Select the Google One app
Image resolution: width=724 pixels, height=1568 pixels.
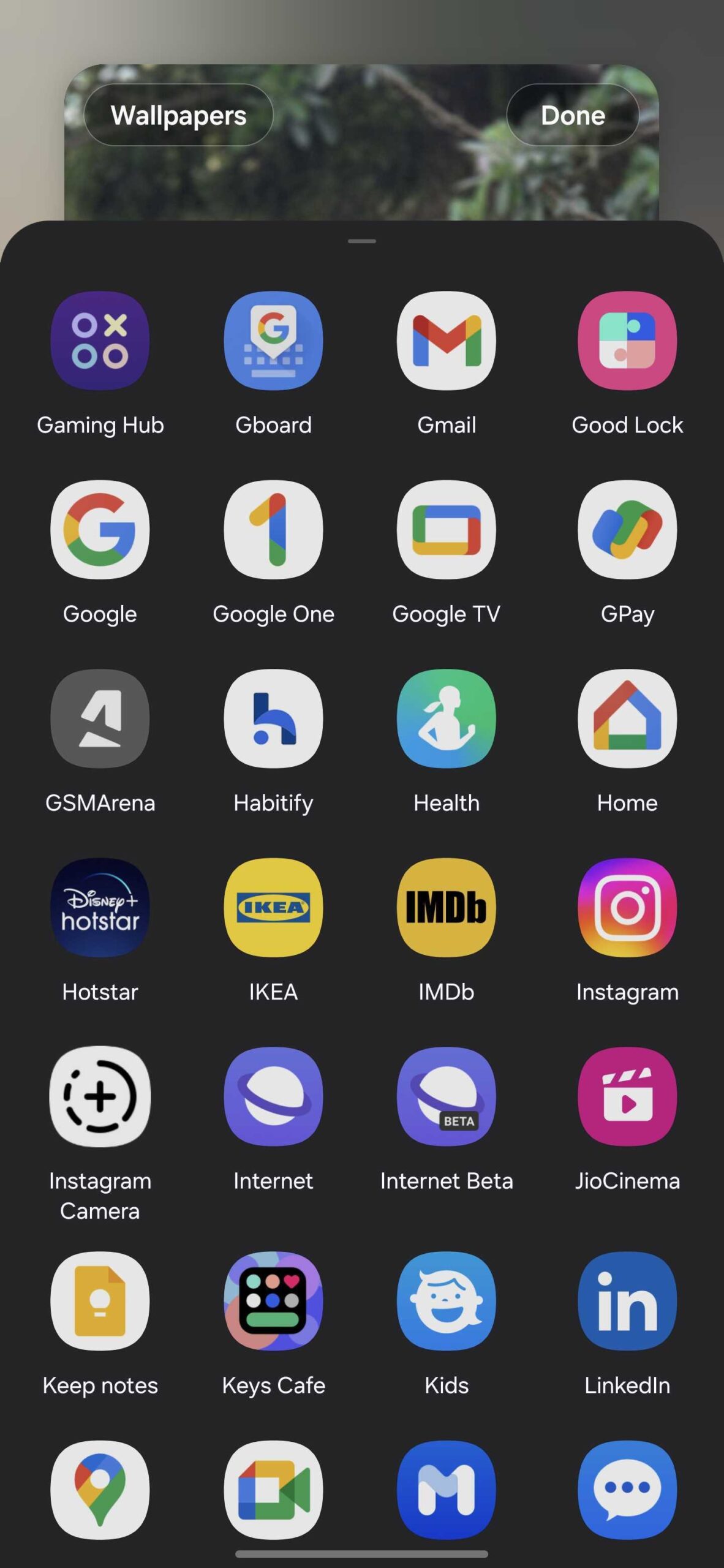click(273, 529)
